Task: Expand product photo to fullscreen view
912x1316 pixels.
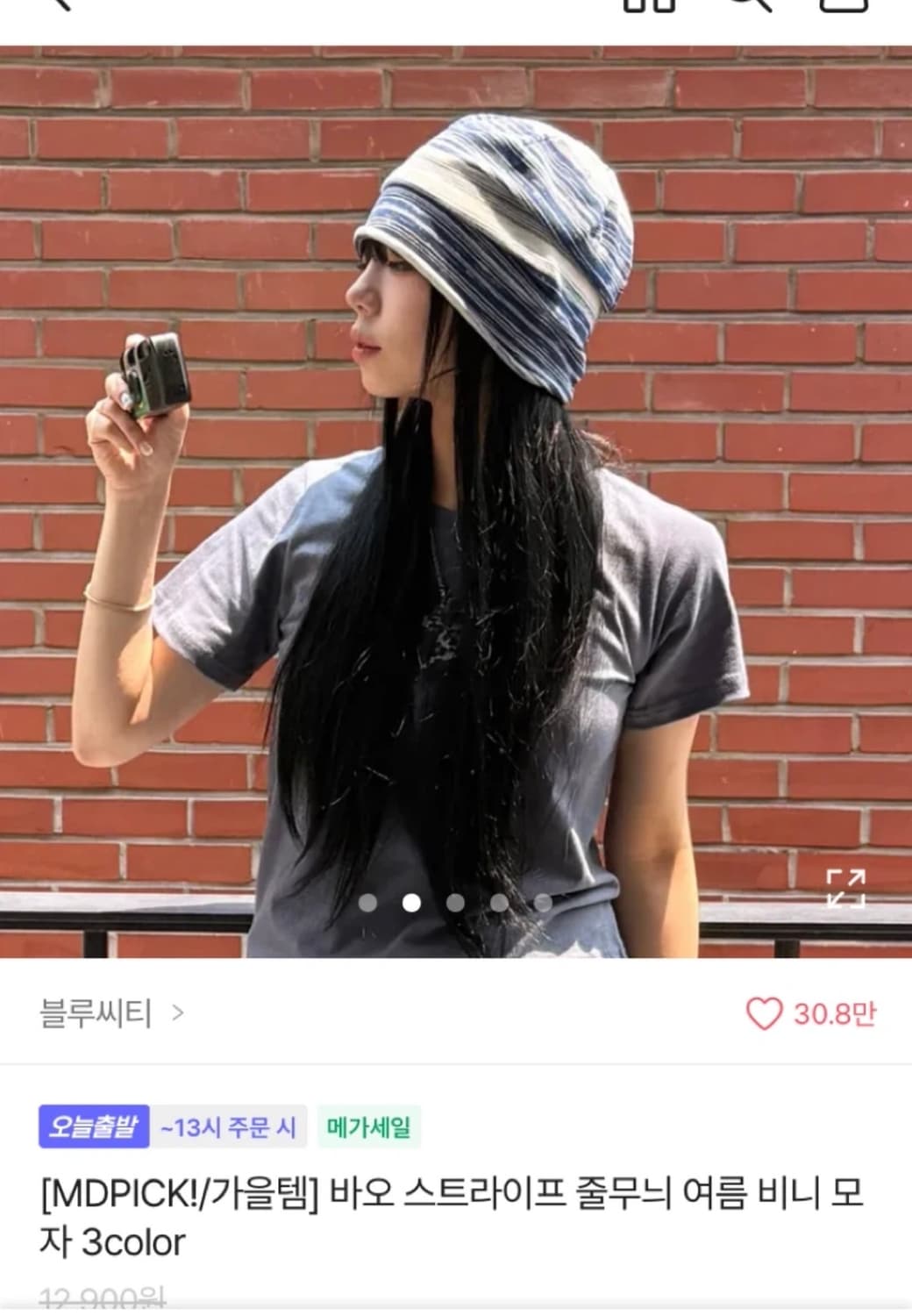Action: [x=847, y=889]
